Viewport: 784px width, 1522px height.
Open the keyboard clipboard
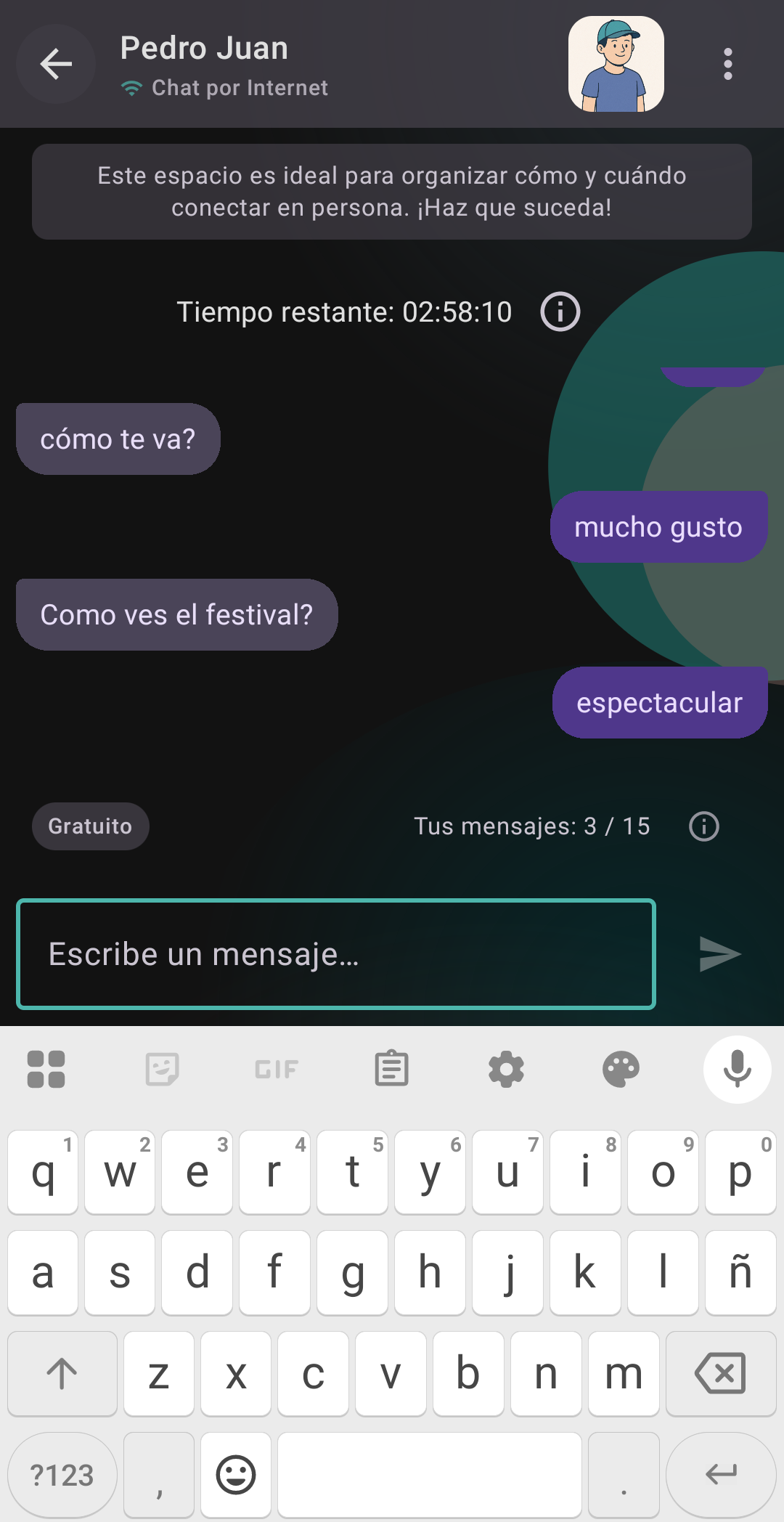[x=391, y=1070]
